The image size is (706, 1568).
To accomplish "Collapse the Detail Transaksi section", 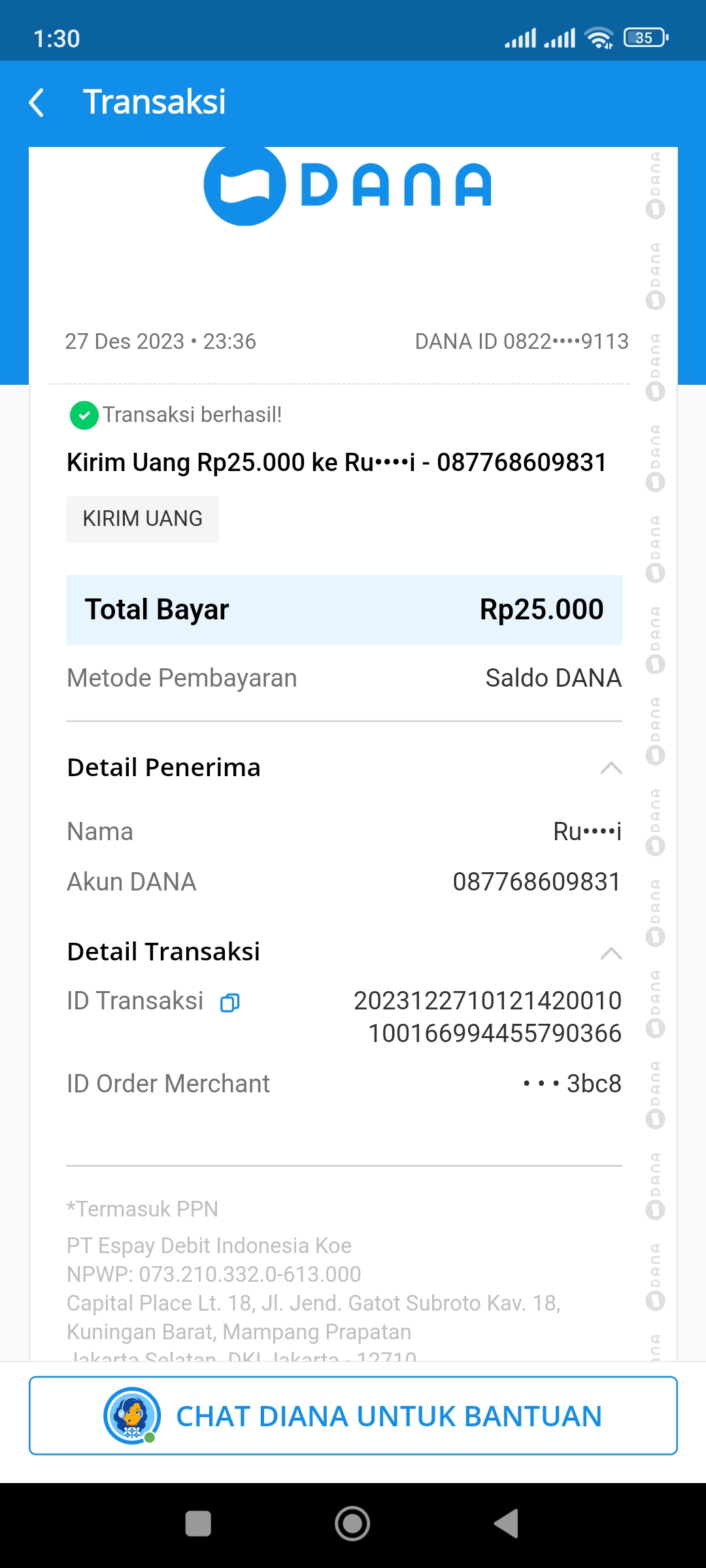I will tap(611, 953).
